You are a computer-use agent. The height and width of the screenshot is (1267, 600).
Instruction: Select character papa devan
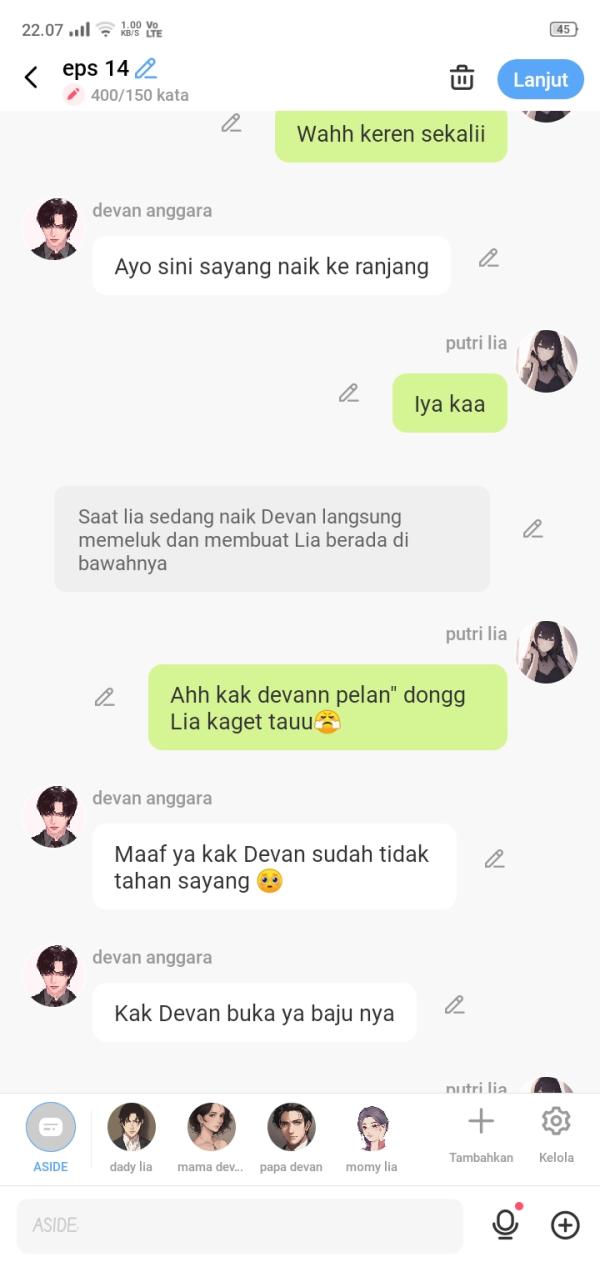pyautogui.click(x=291, y=1137)
